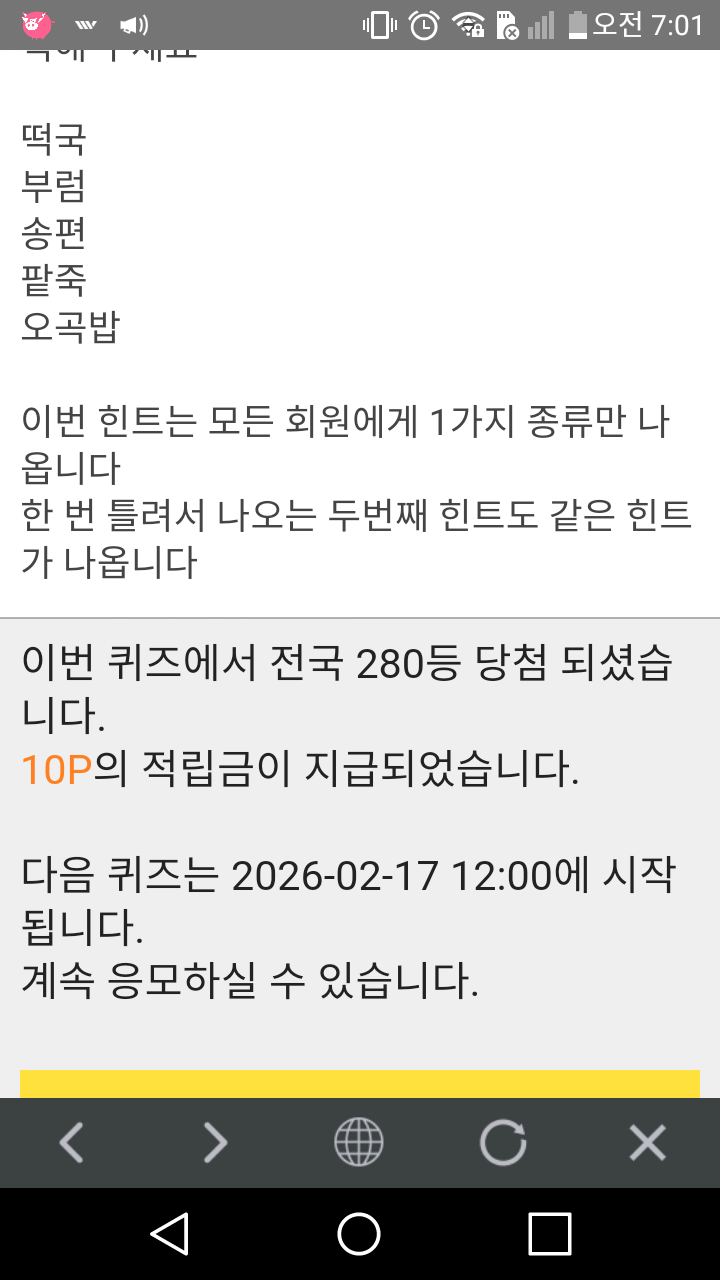Tap the yellow button below the quiz result
The image size is (720, 1280).
click(360, 1084)
